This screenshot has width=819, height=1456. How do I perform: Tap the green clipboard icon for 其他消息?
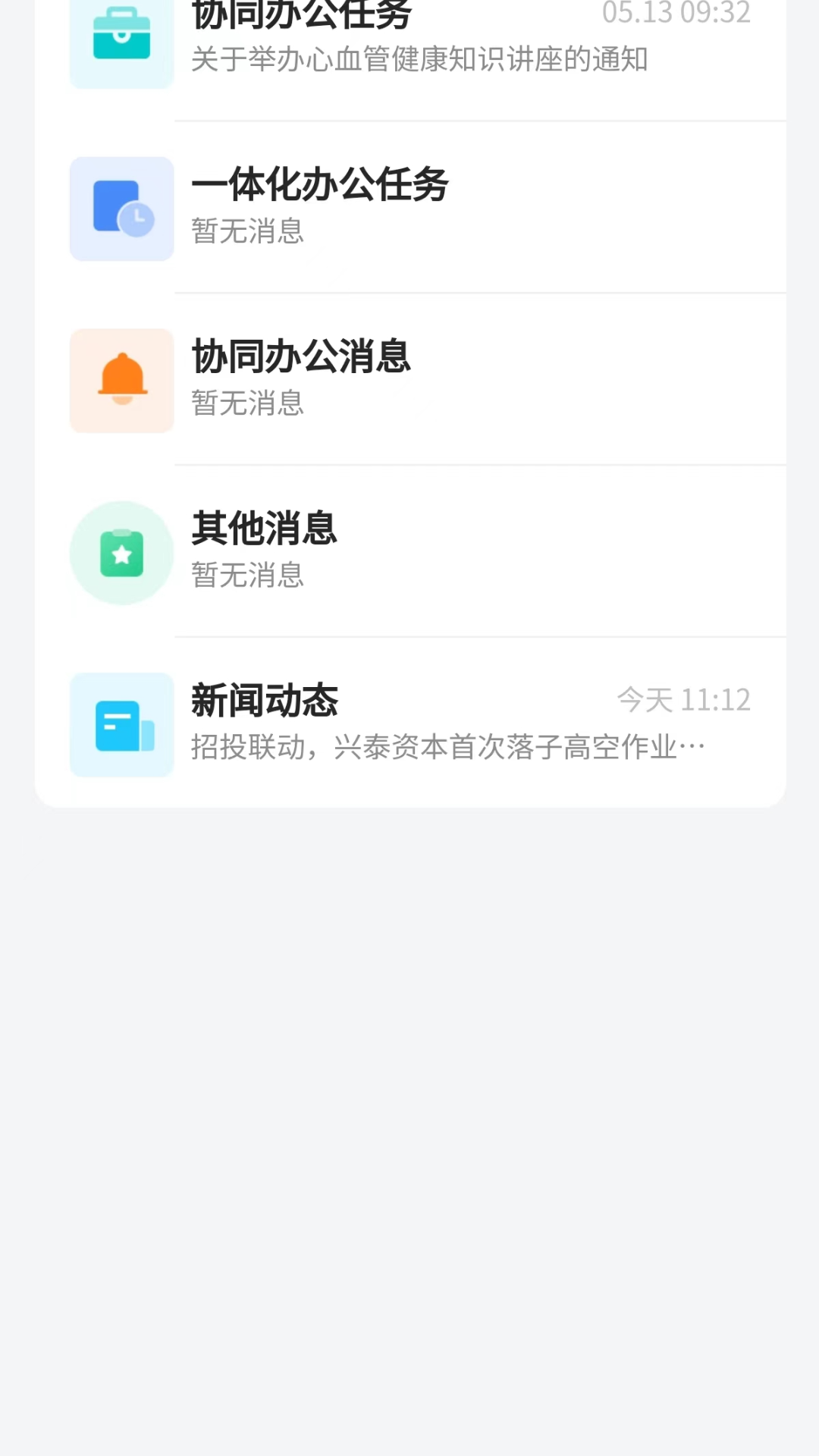tap(121, 554)
